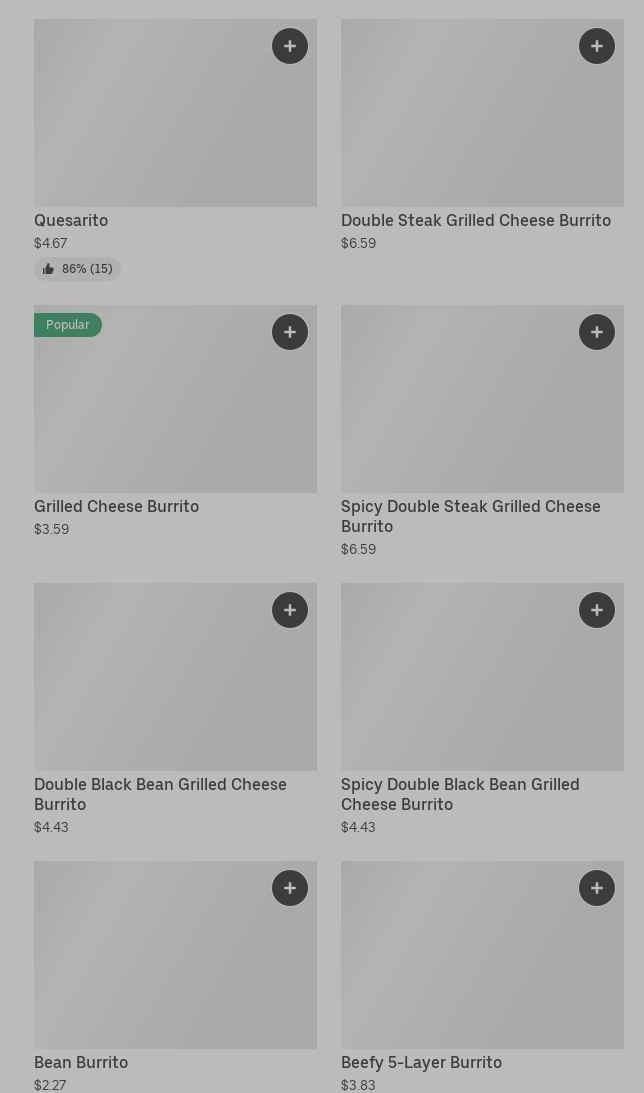The image size is (644, 1093).
Task: Add Bean Burrito to the cart
Action: pyautogui.click(x=290, y=888)
